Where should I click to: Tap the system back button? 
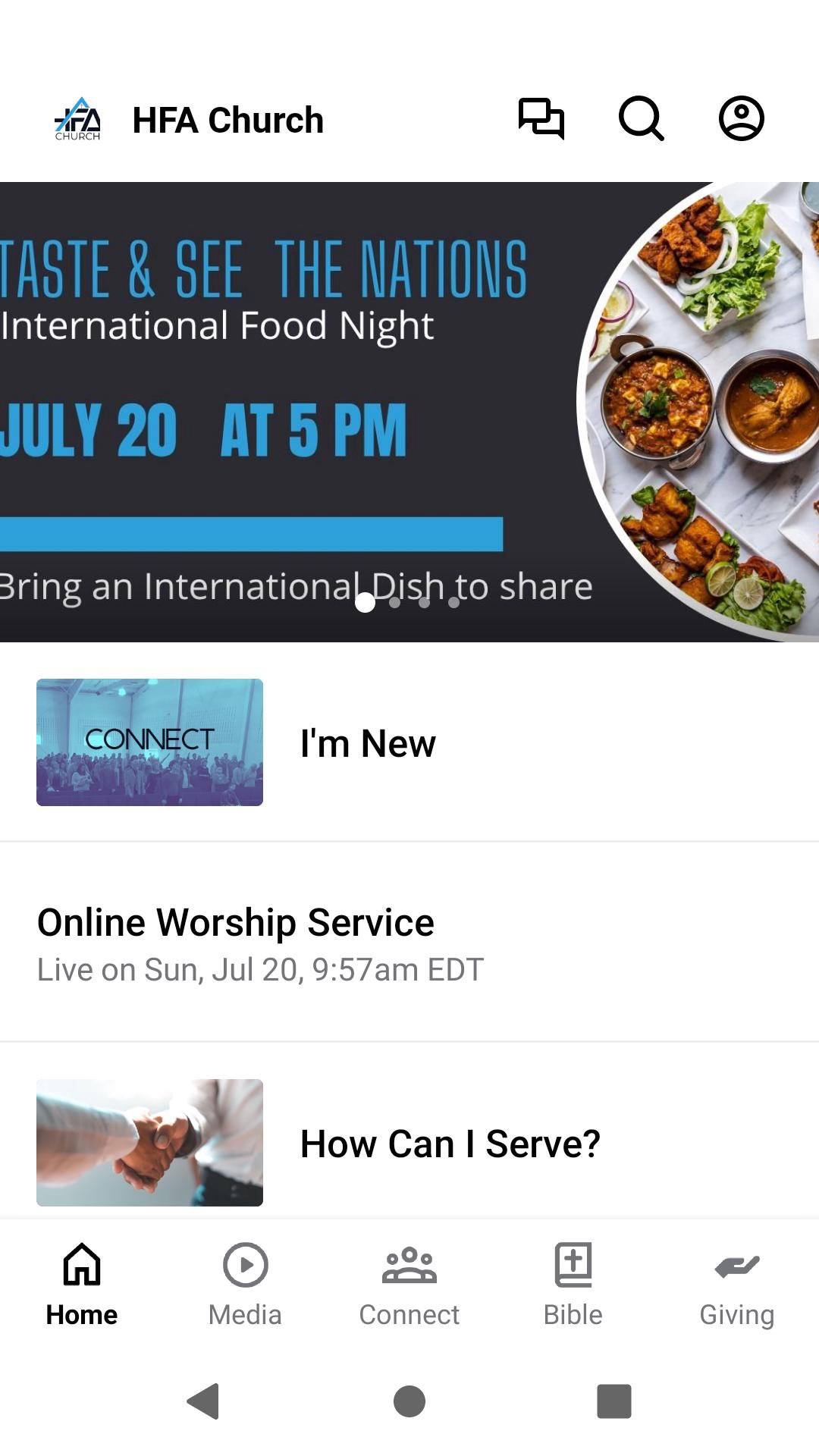pos(203,1401)
